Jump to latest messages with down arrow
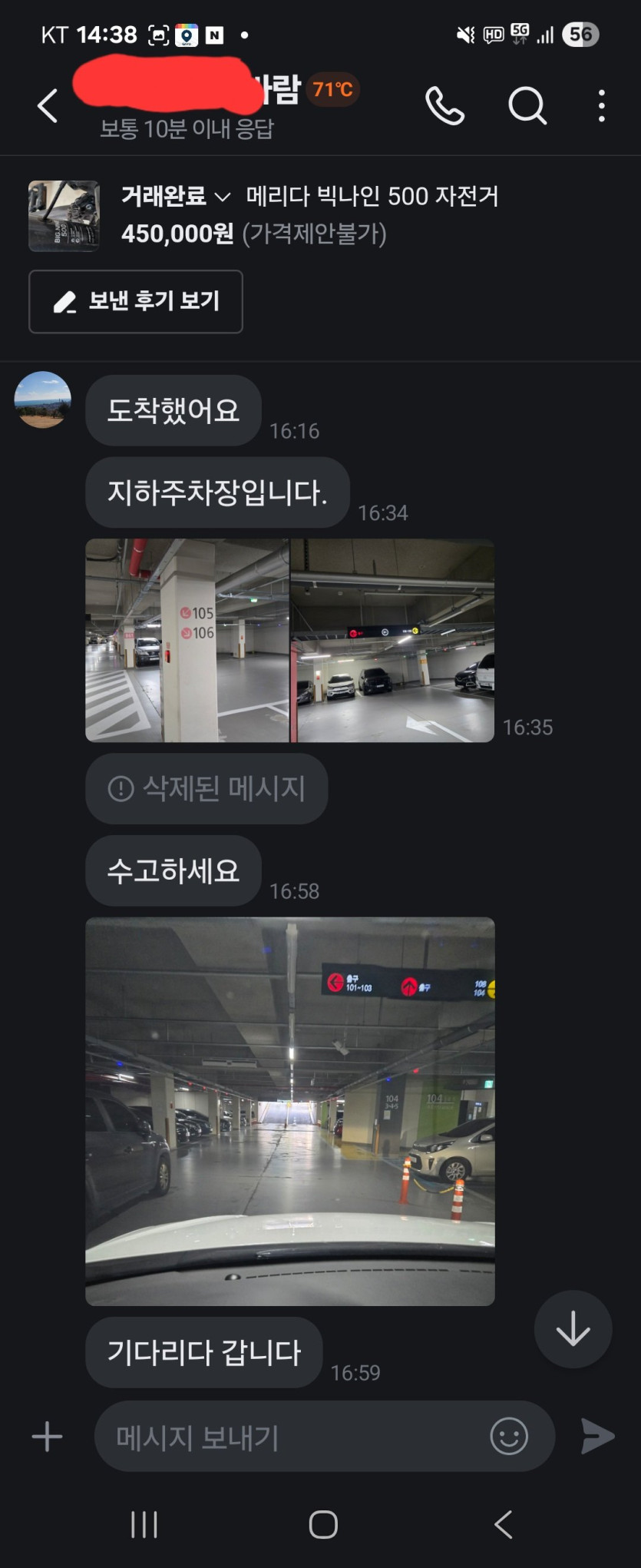641x1568 pixels. [573, 1329]
